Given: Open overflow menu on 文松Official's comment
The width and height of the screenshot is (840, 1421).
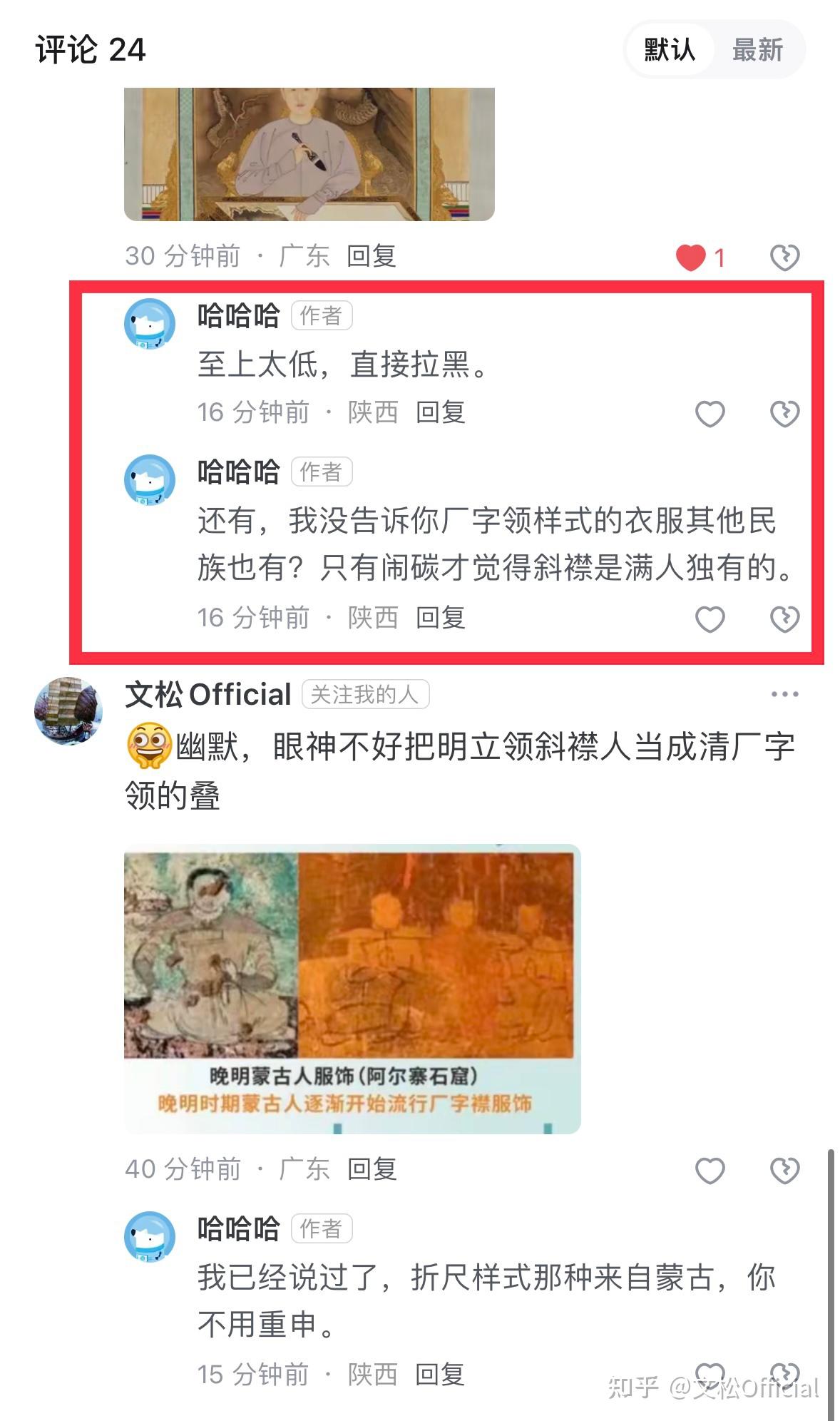Looking at the screenshot, I should coord(784,694).
